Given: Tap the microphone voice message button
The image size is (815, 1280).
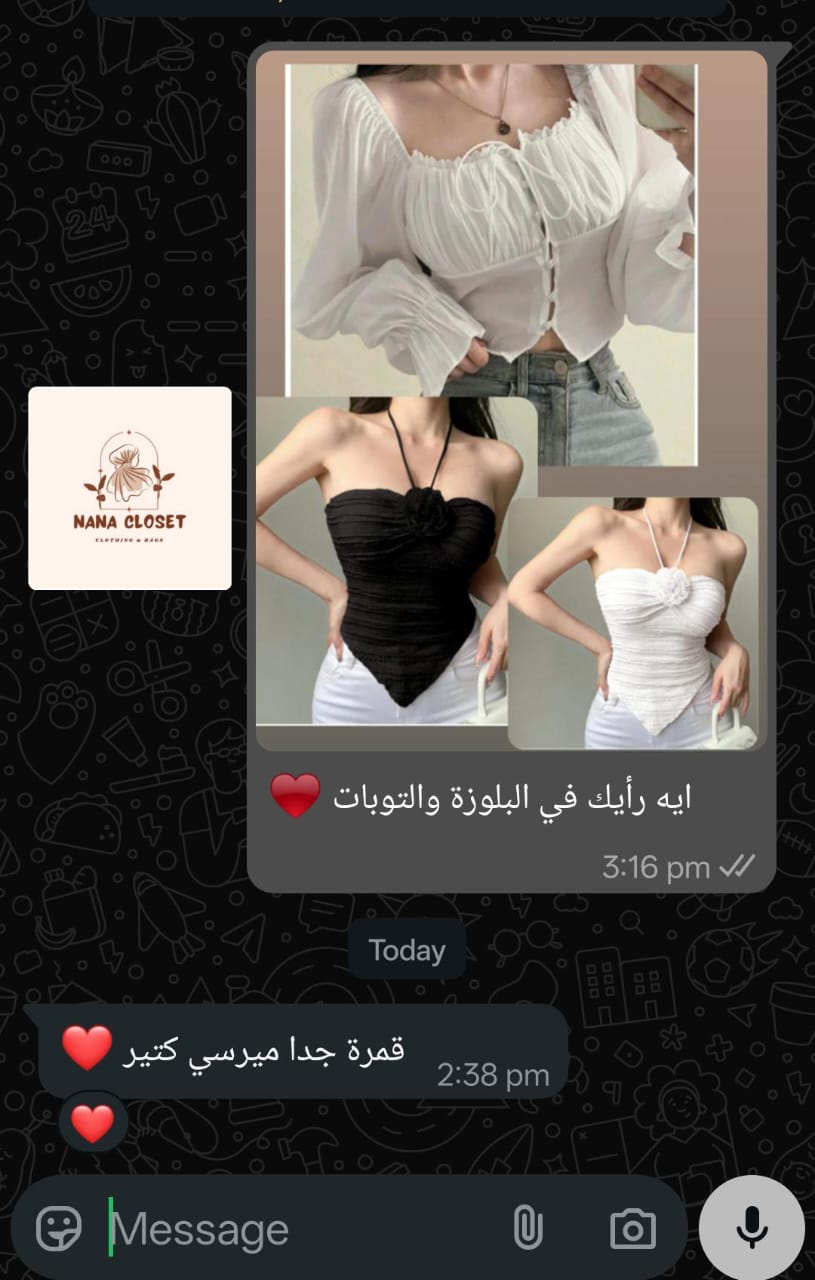Looking at the screenshot, I should click(751, 1227).
